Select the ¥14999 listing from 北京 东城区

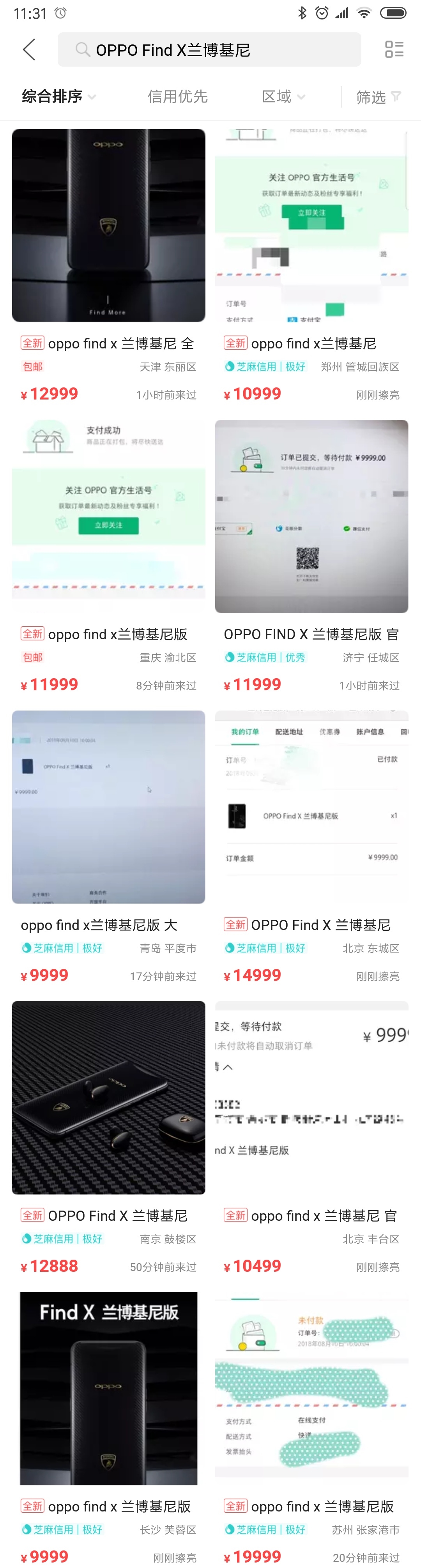click(311, 806)
